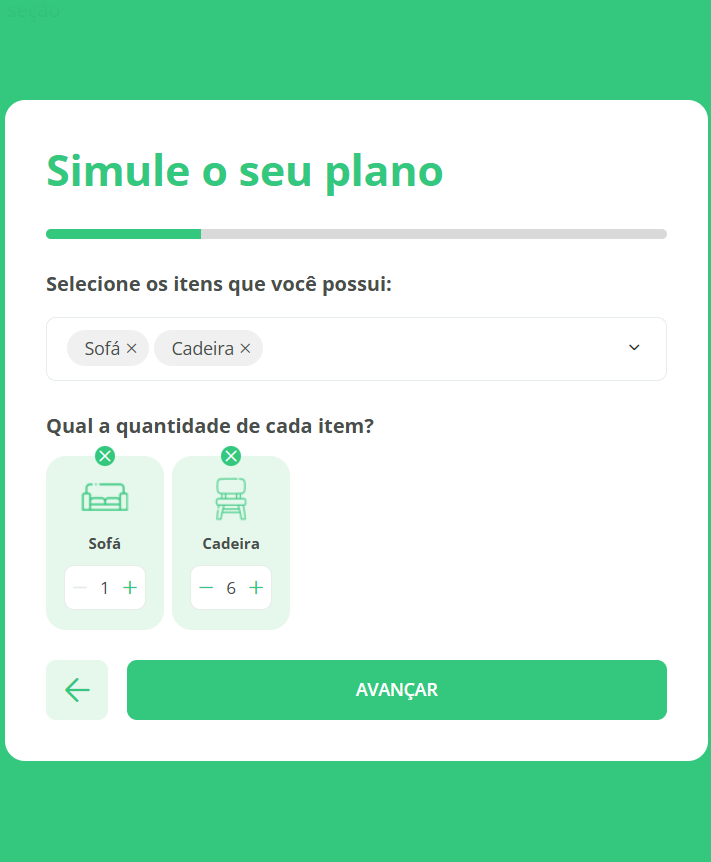The height and width of the screenshot is (862, 711).
Task: Delete the Sofá quantity card
Action: pos(105,456)
